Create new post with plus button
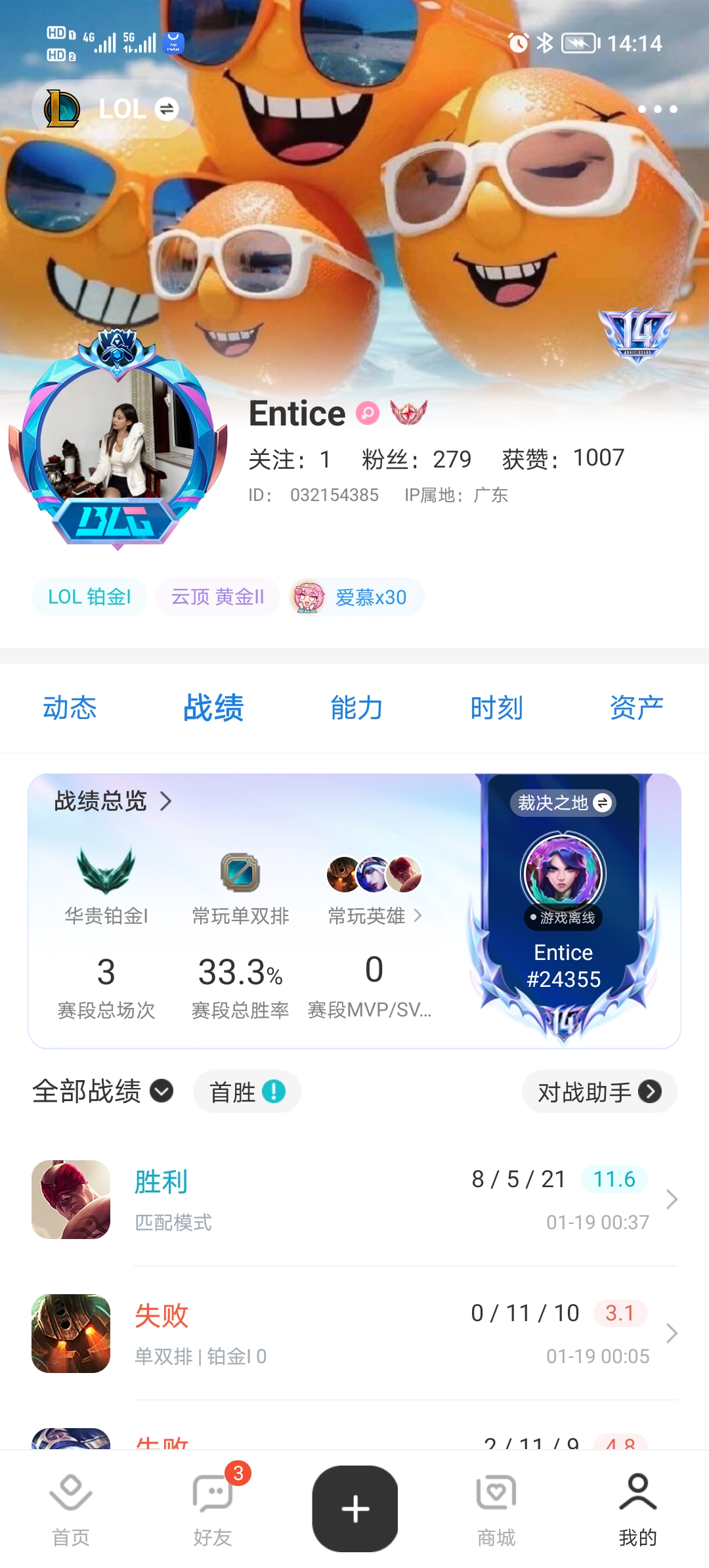 coord(355,1509)
